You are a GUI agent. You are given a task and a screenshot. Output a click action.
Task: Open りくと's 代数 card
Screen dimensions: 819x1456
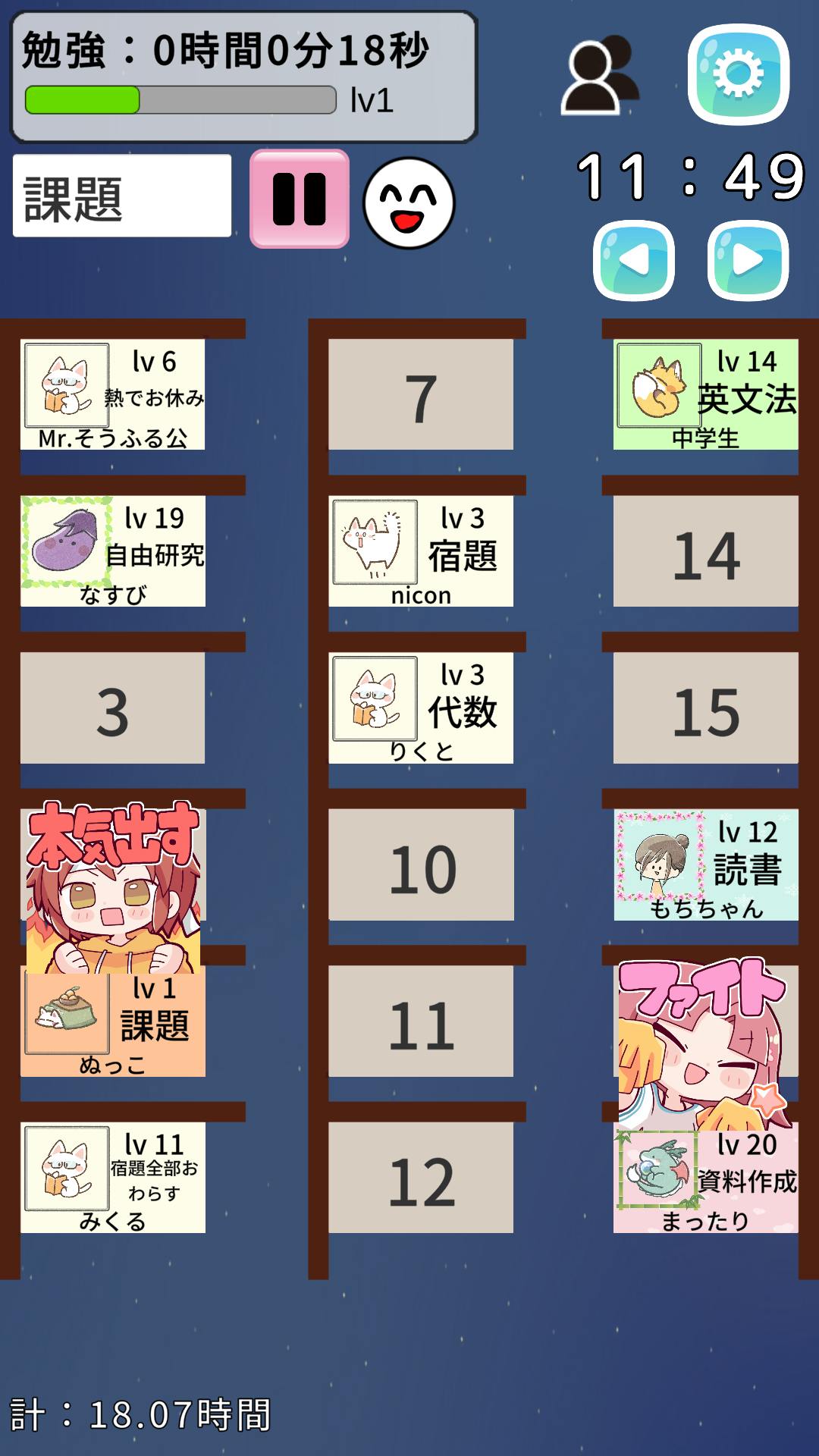pyautogui.click(x=421, y=708)
